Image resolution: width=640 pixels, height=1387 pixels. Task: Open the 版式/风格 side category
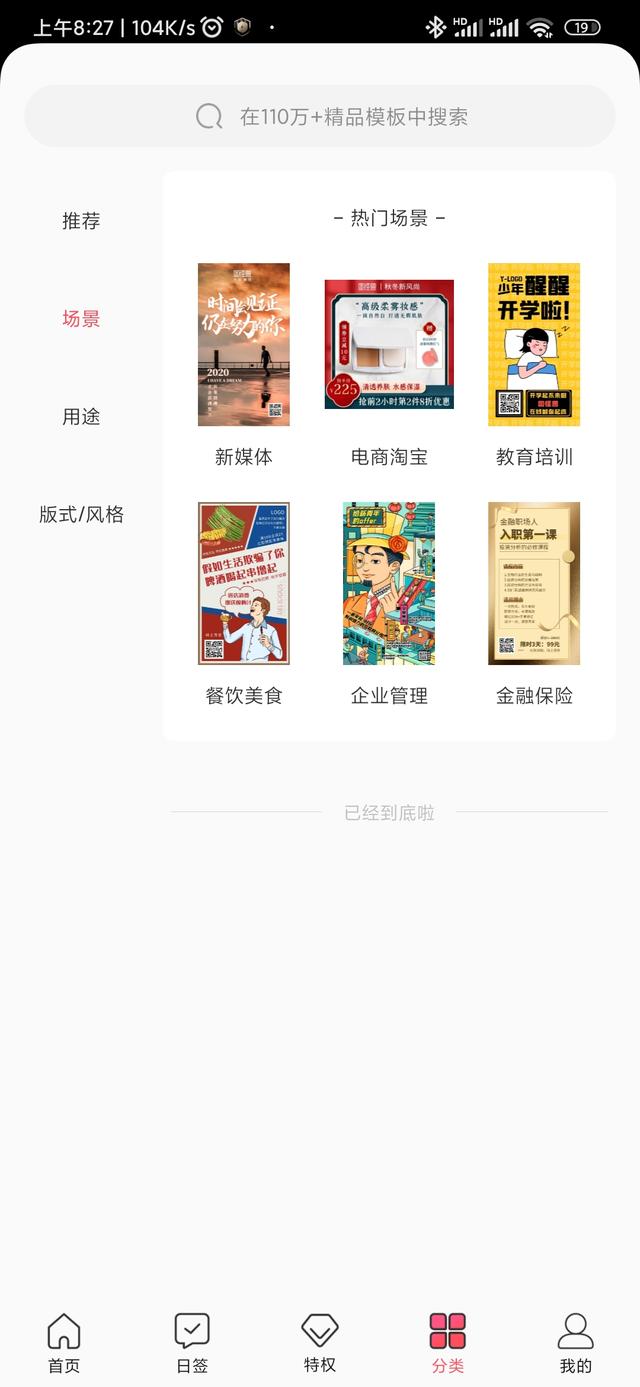[81, 515]
